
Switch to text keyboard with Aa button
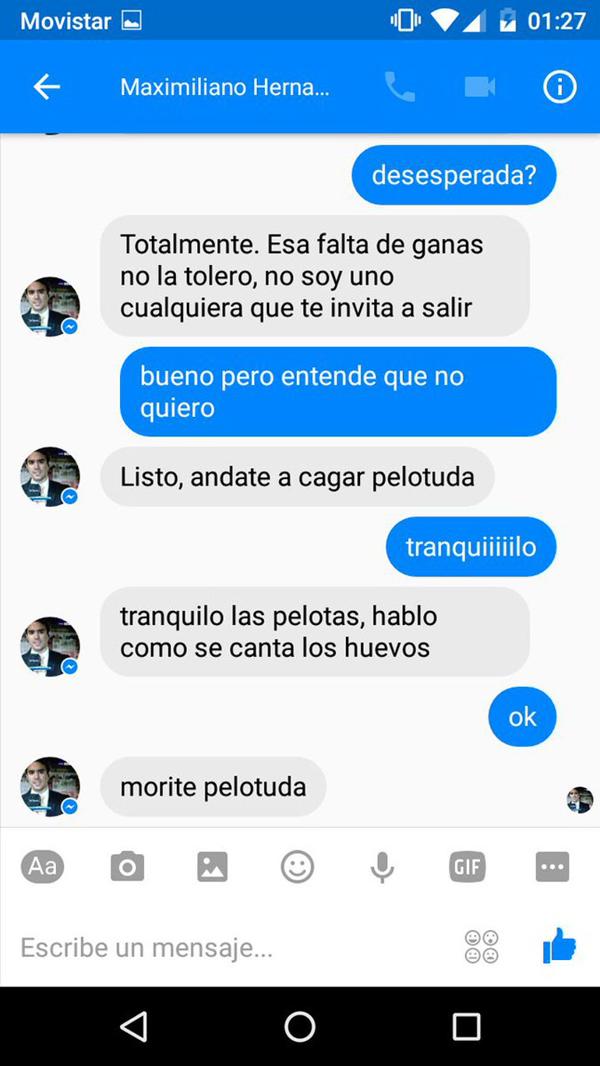[42, 866]
